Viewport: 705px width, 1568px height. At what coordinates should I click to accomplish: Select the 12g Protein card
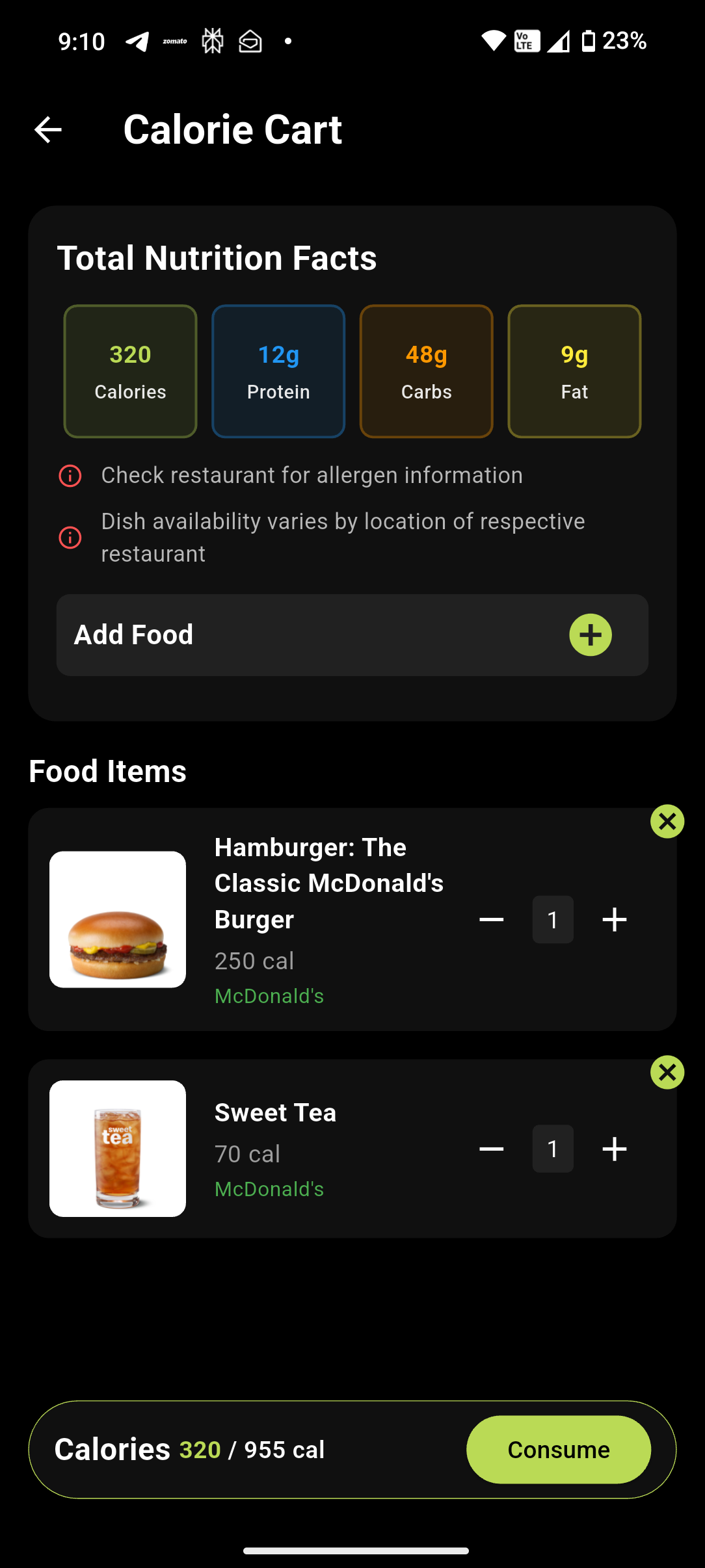278,371
